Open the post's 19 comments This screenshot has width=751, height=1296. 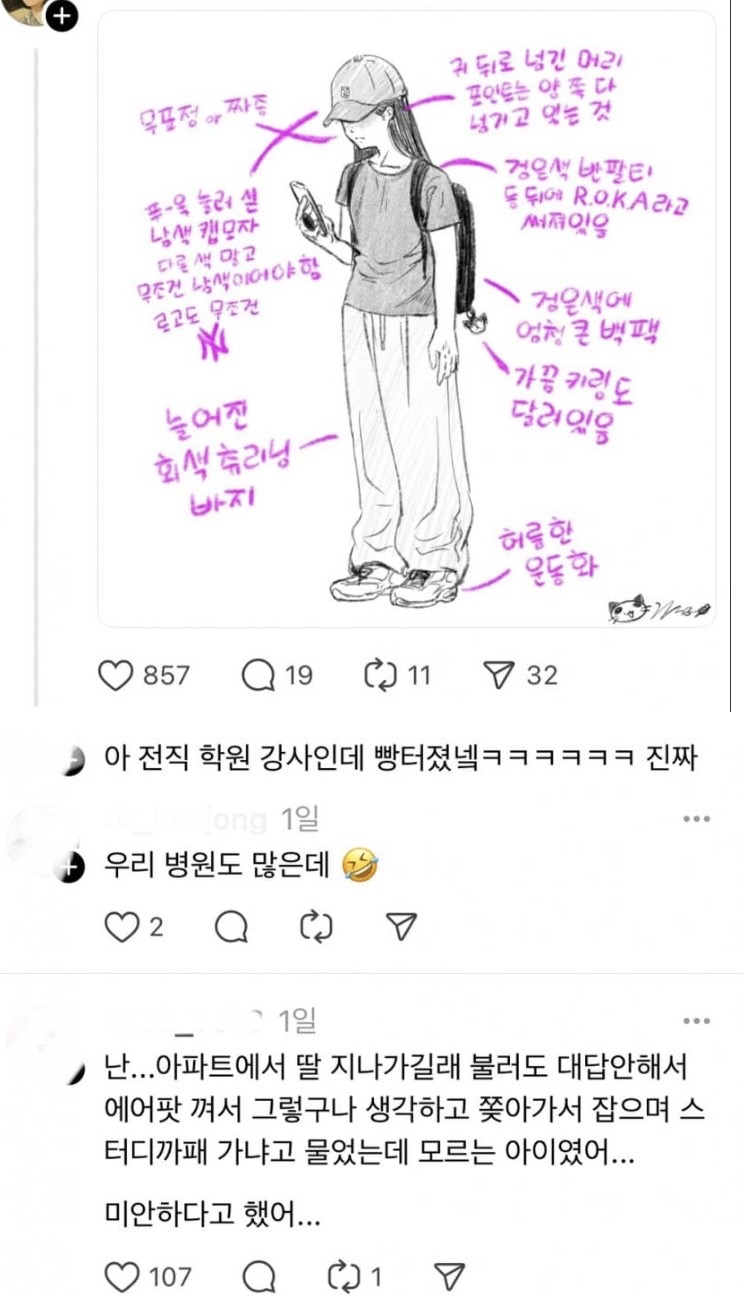[258, 675]
